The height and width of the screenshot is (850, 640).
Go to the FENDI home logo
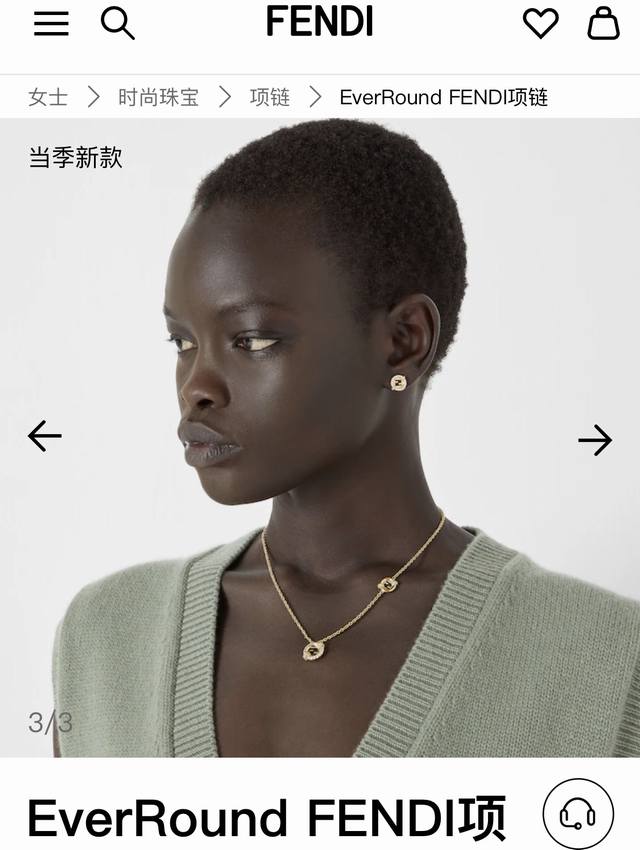(x=320, y=22)
